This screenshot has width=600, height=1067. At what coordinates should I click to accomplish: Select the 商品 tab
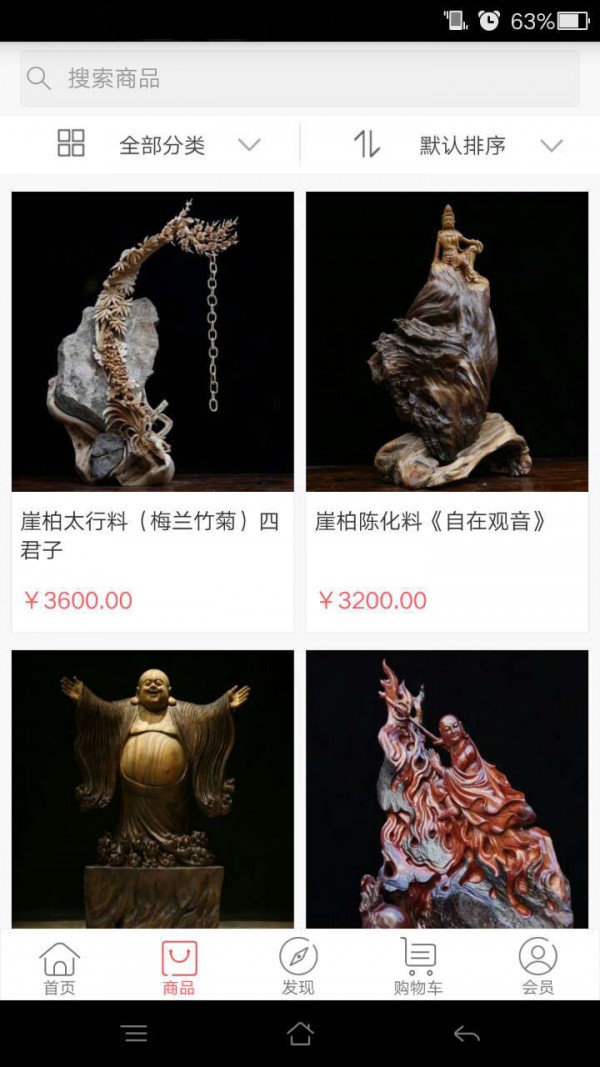(x=179, y=966)
